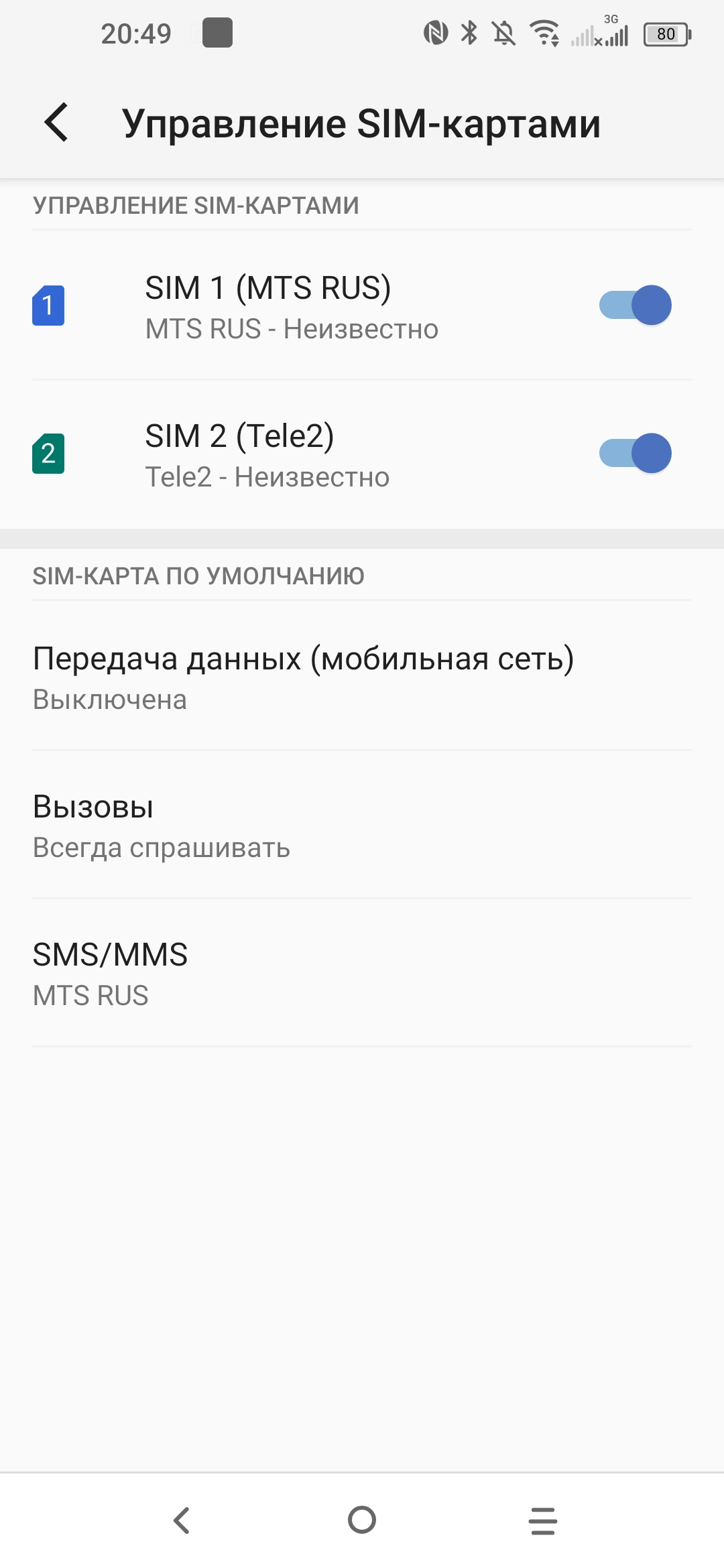Choose default SIM for Вызовы
Screen dimensions: 724x1568
click(161, 826)
